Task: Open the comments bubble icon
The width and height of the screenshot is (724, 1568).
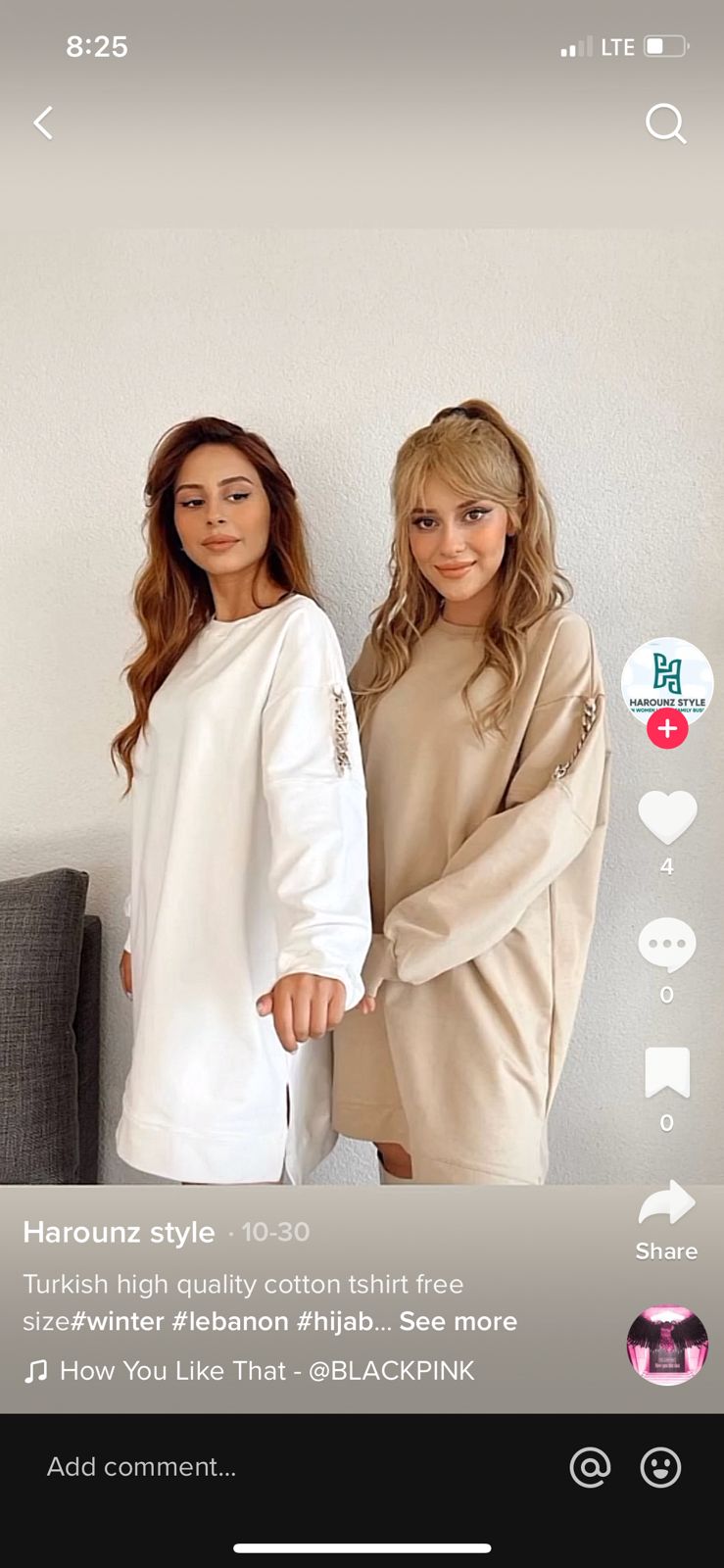Action: coord(667,945)
